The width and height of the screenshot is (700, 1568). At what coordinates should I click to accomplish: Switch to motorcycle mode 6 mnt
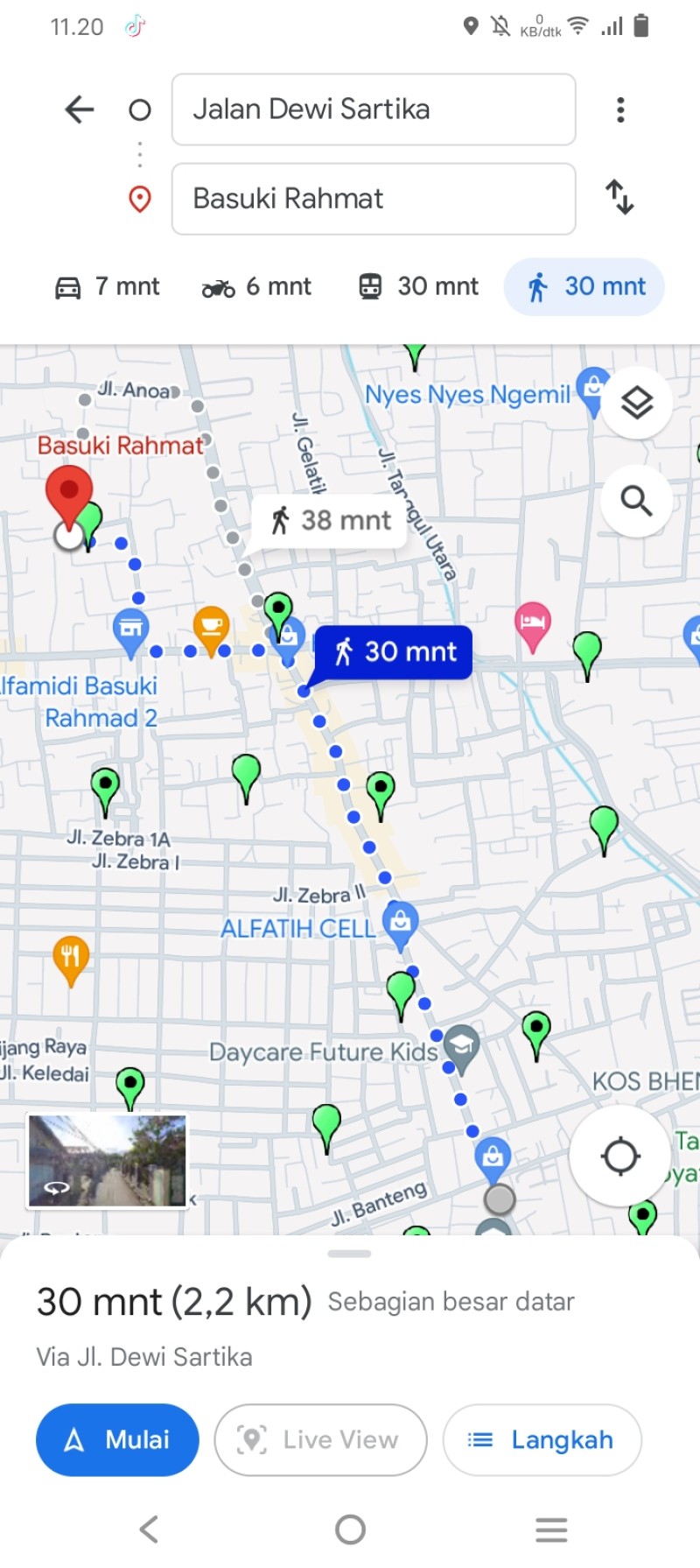tap(256, 286)
